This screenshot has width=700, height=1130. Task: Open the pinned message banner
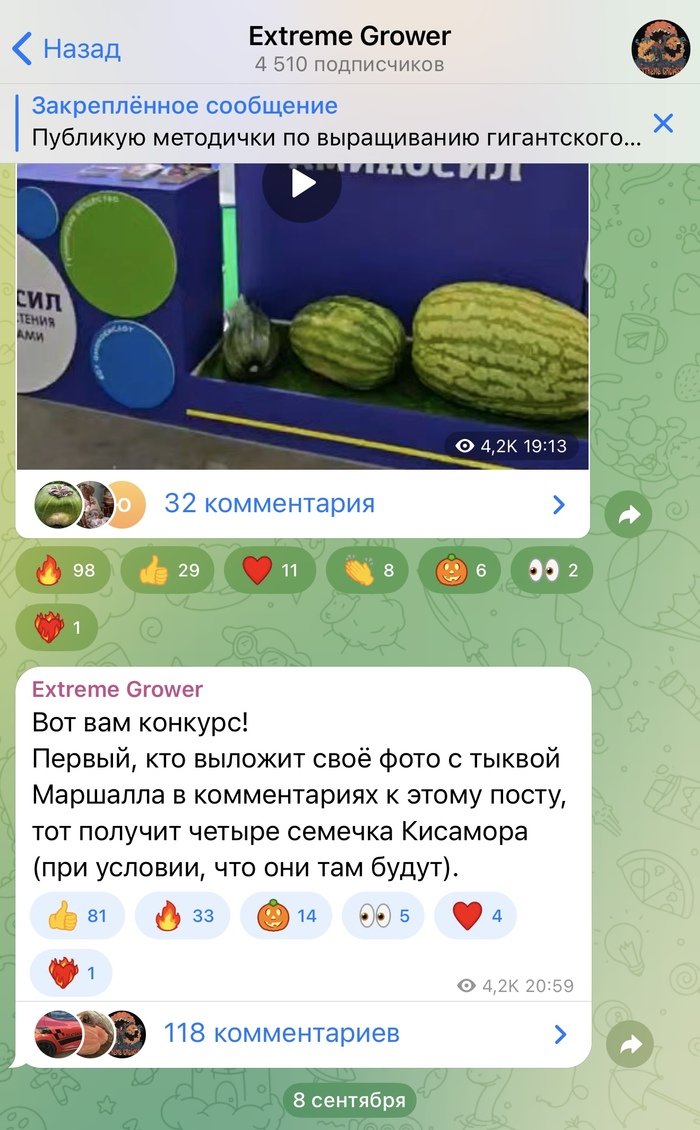(330, 122)
